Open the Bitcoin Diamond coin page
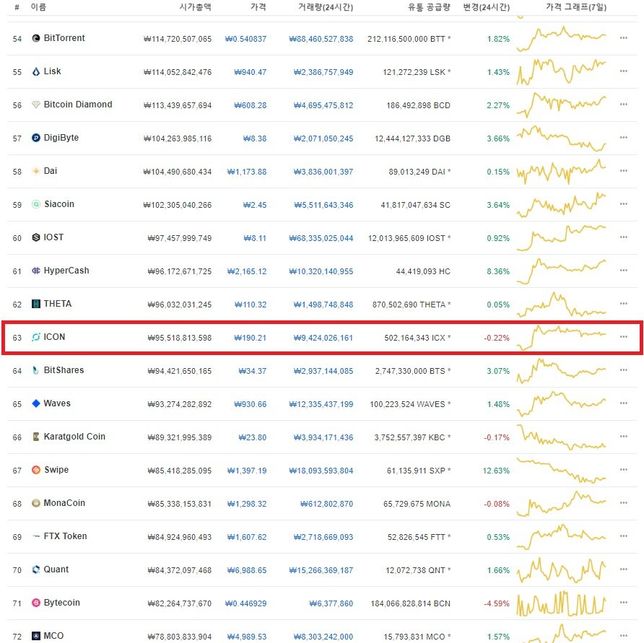This screenshot has width=644, height=643. click(x=78, y=104)
